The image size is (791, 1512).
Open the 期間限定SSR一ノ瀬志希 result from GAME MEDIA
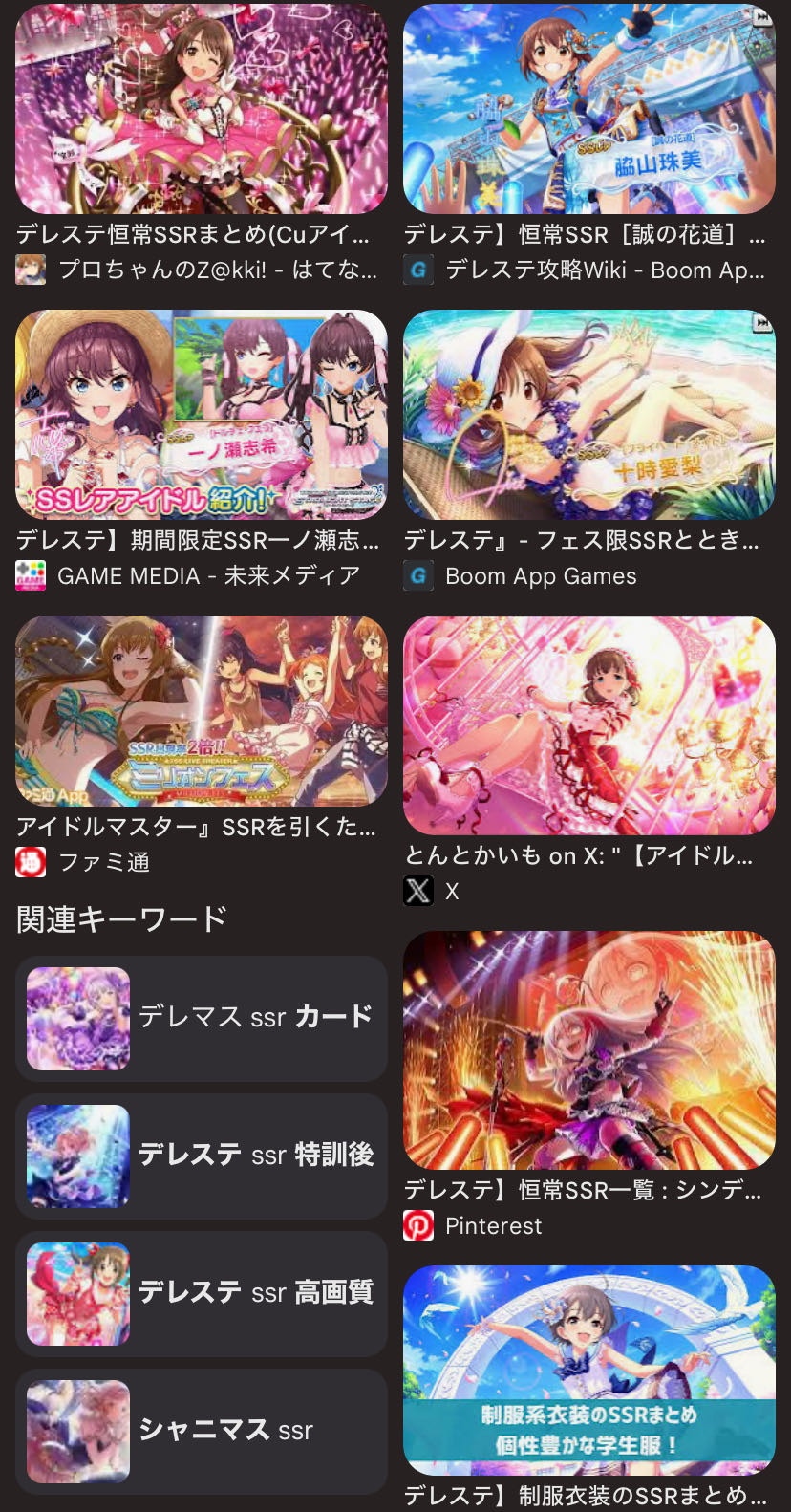202,415
